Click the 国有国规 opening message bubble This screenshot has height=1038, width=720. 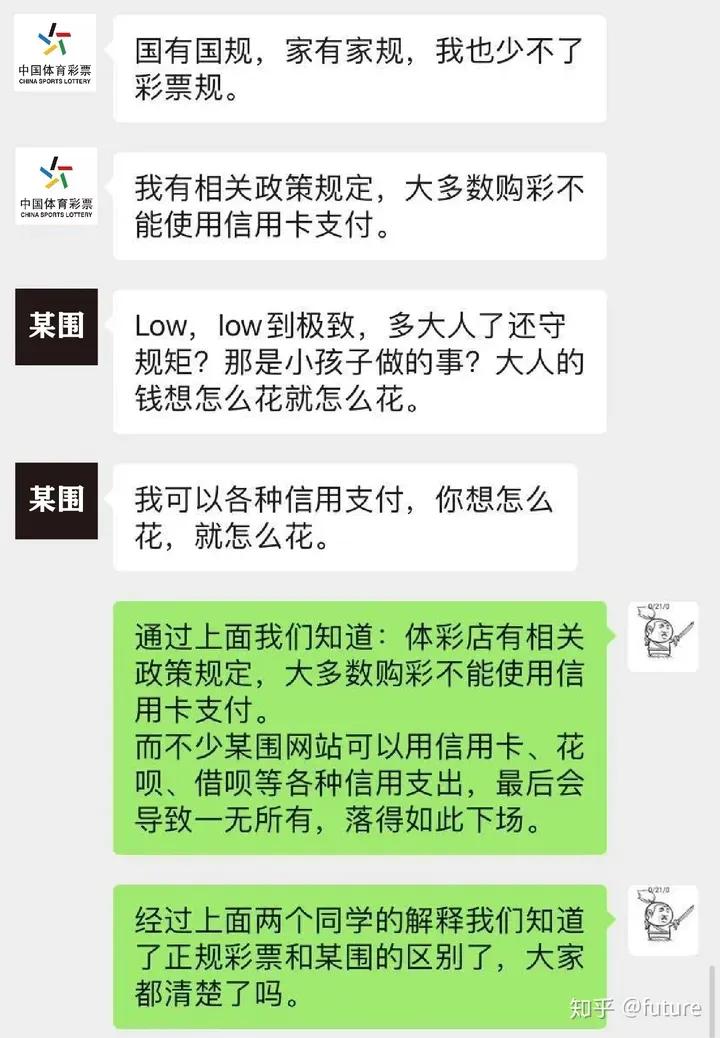360,69
